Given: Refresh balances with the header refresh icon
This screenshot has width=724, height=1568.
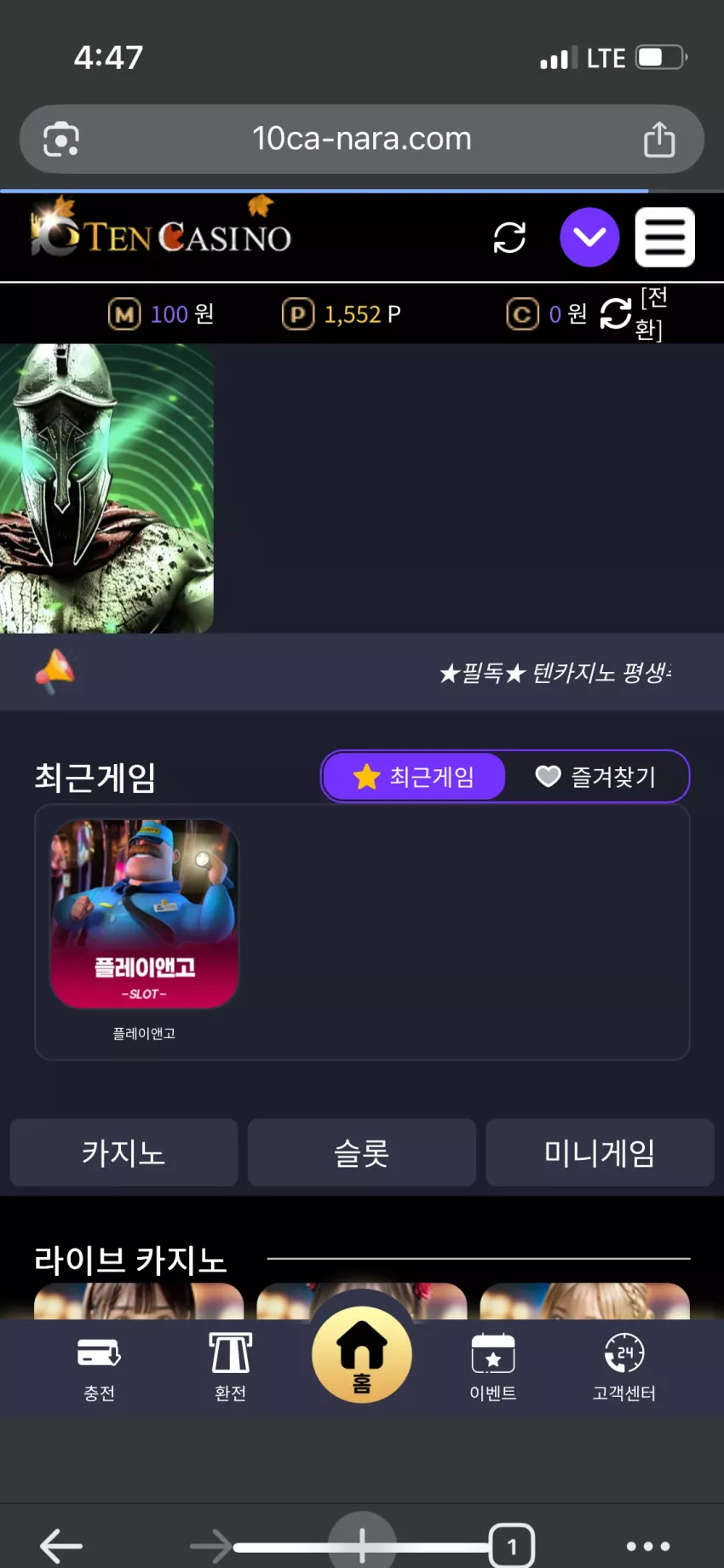Looking at the screenshot, I should 509,238.
